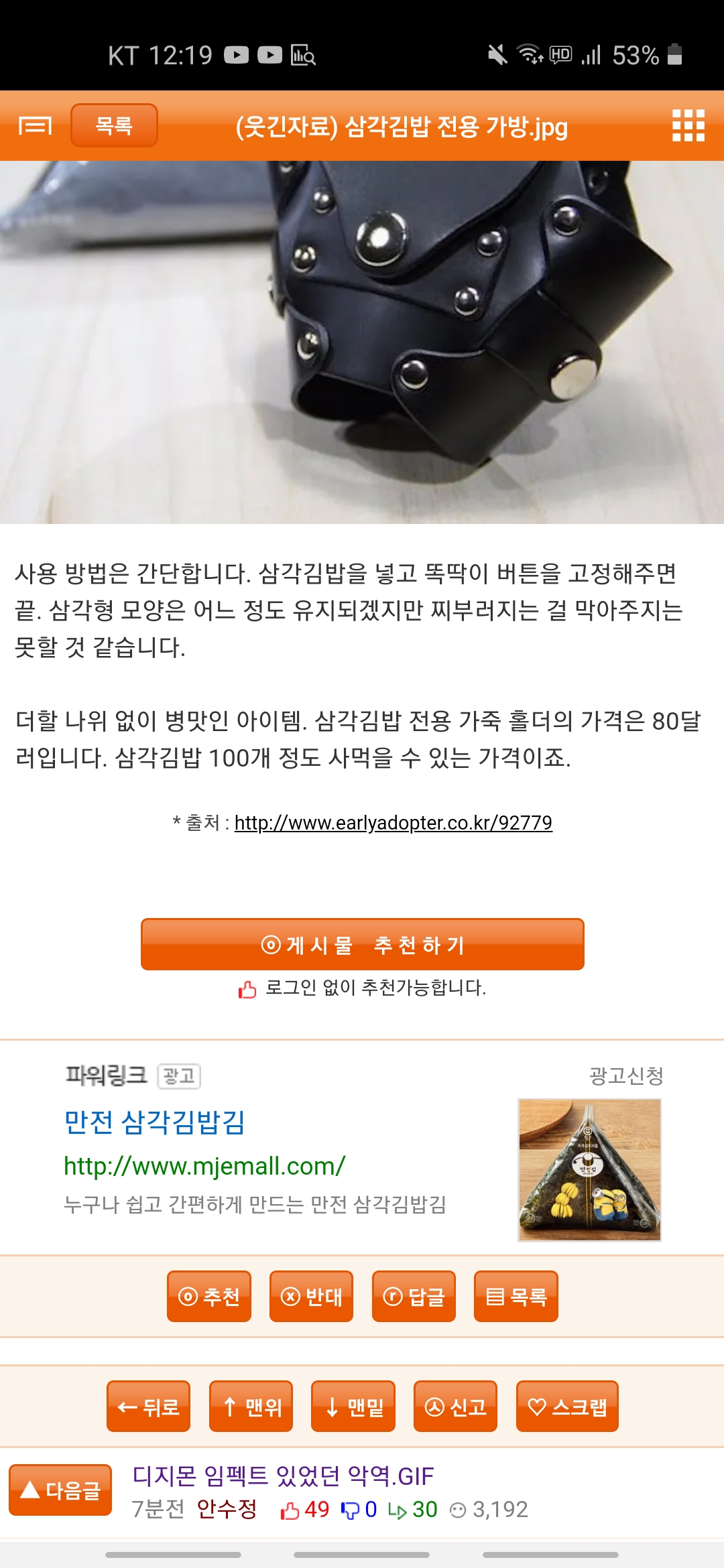Write a reply with 답글 button
This screenshot has height=1568, width=724.
(x=414, y=1296)
